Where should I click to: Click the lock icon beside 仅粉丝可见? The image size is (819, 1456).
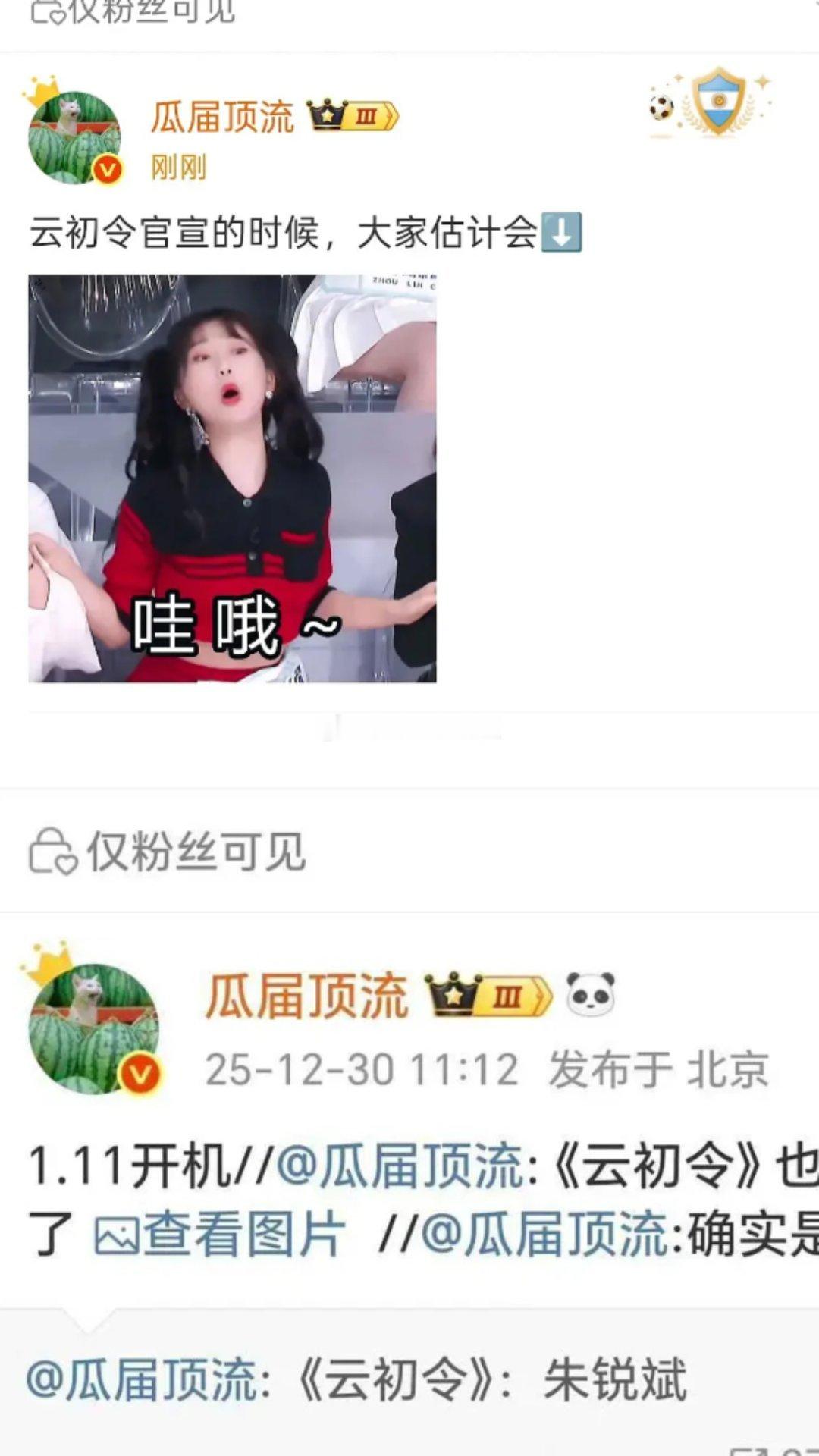pyautogui.click(x=47, y=13)
